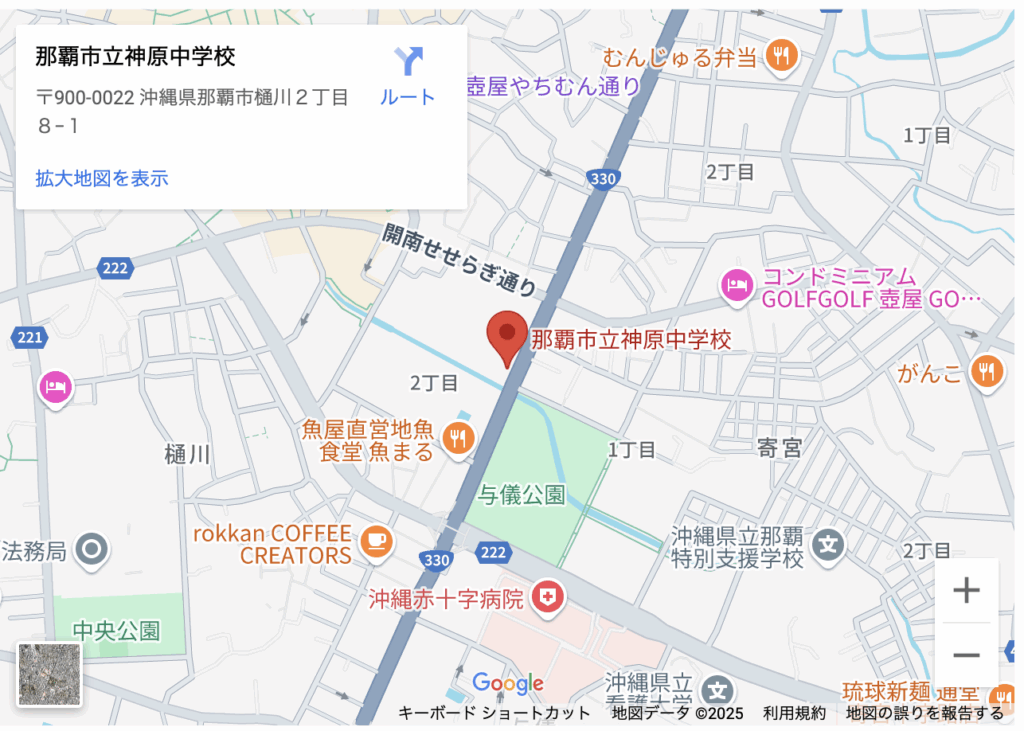Zoom out the map with minus
This screenshot has height=731, width=1024.
(x=966, y=655)
